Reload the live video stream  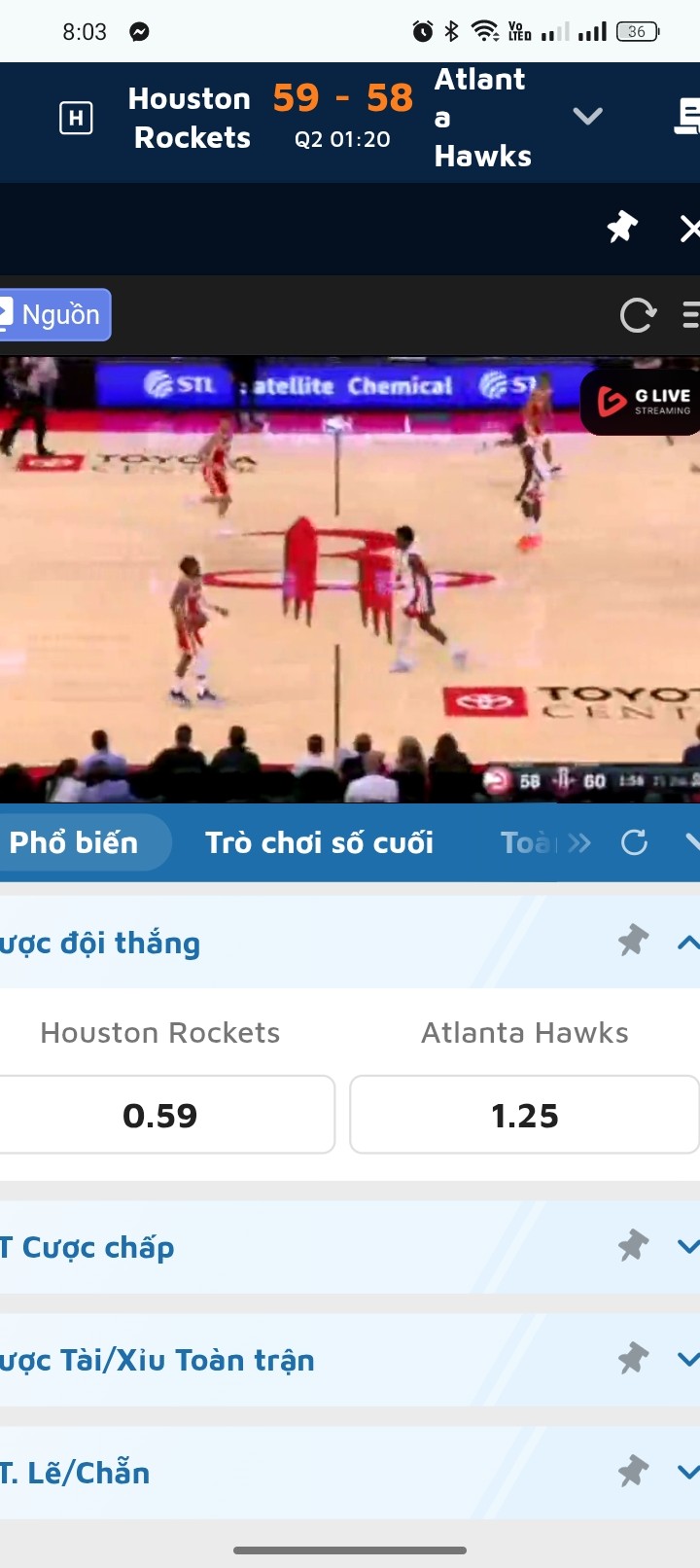(x=637, y=315)
